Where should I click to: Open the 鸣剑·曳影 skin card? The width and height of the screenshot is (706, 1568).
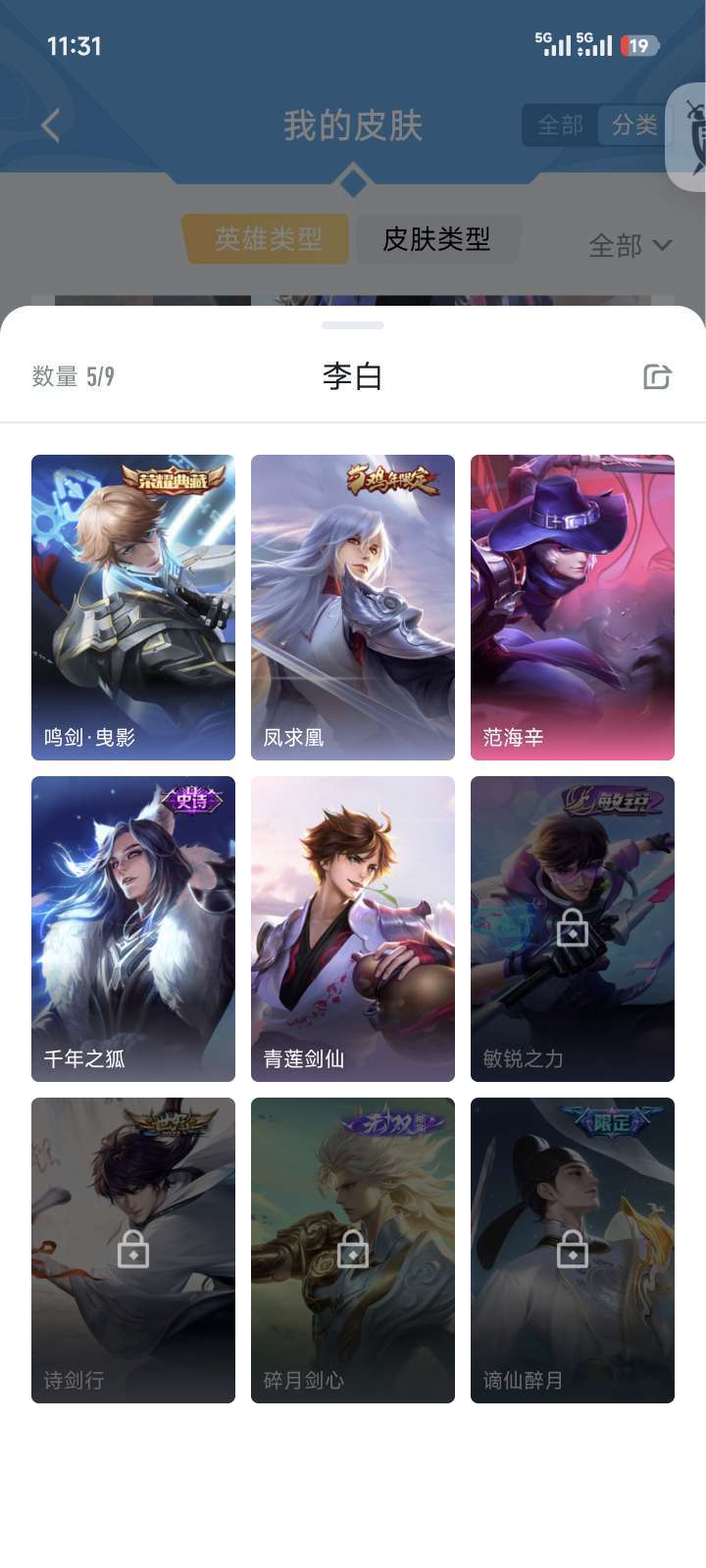(x=133, y=608)
